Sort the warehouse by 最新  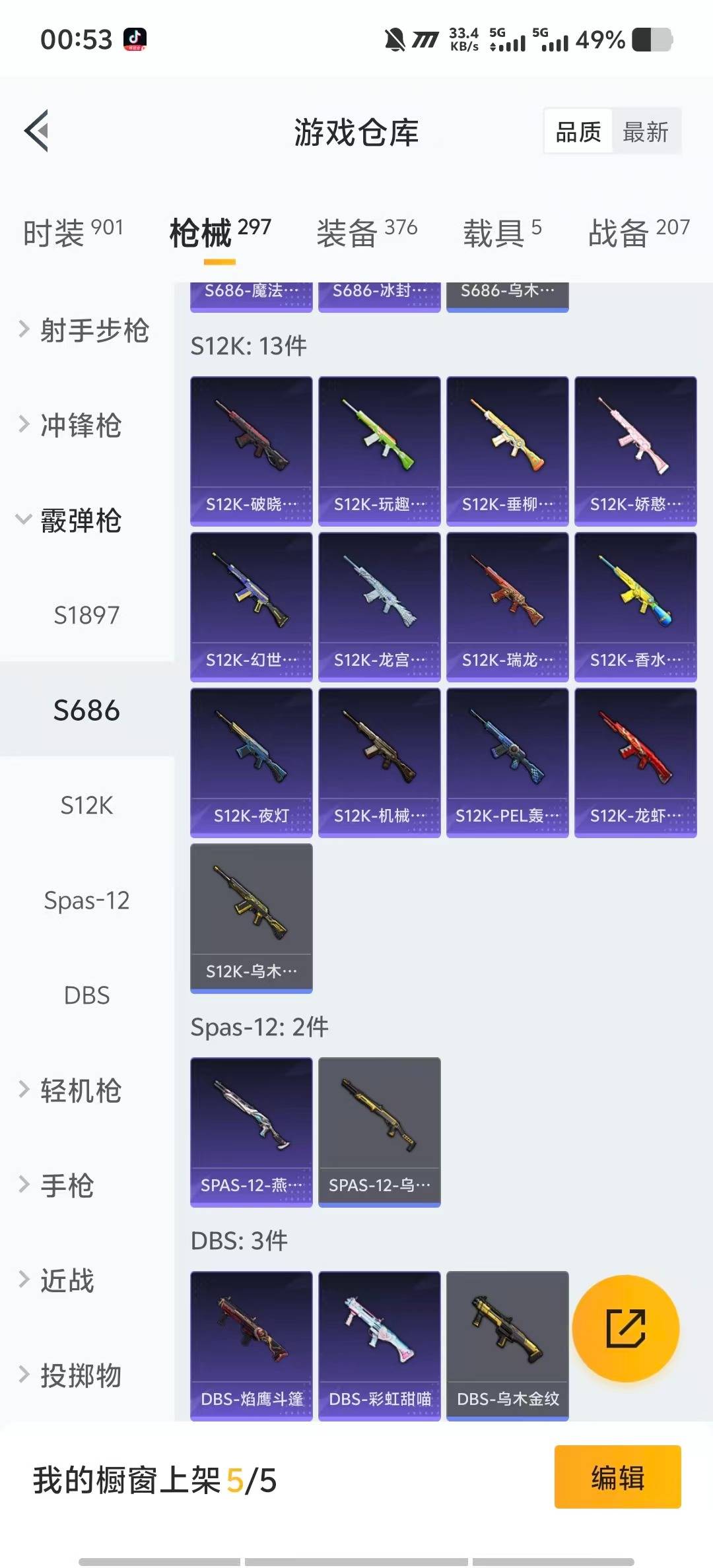(x=645, y=132)
